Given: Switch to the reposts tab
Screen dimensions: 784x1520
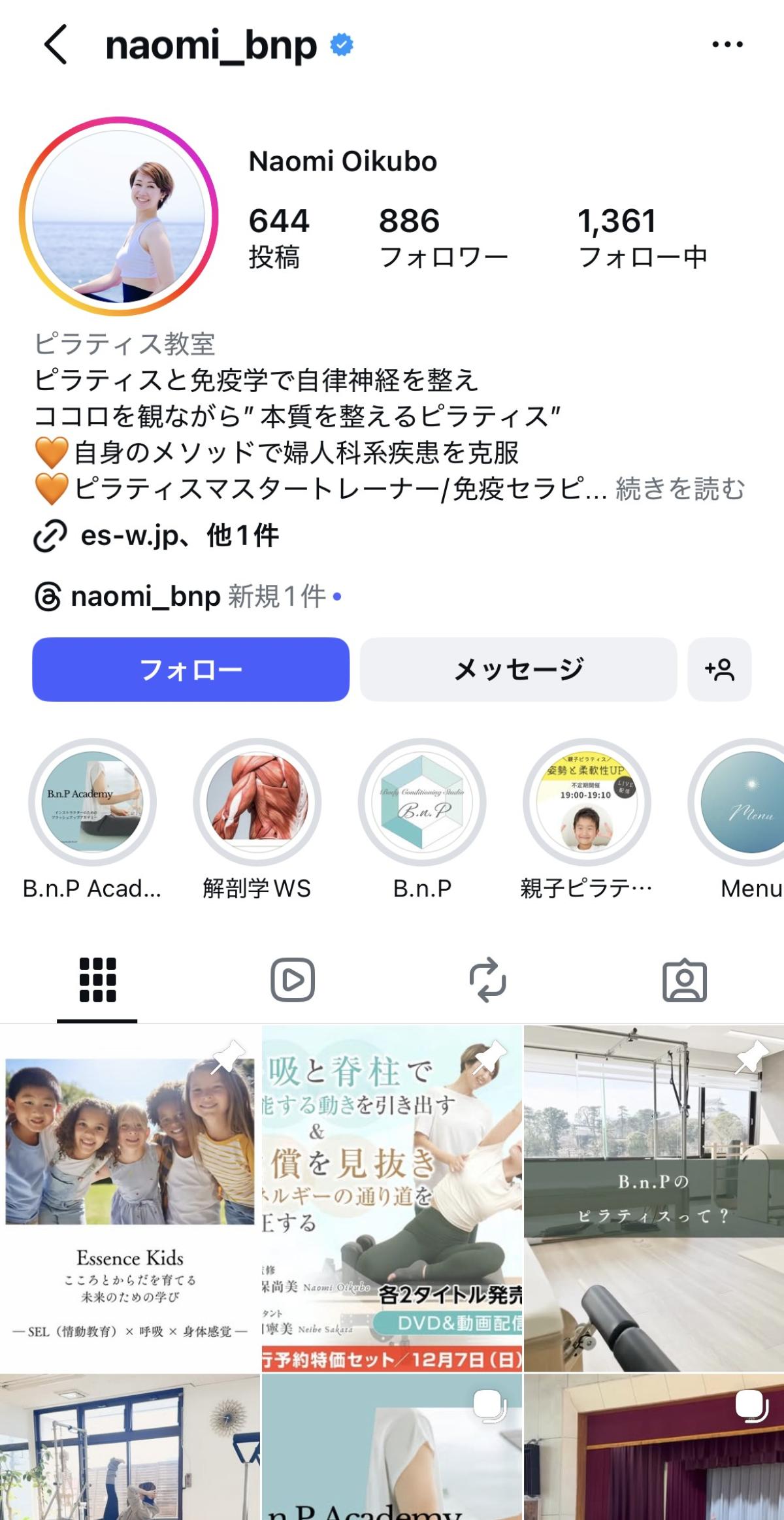Looking at the screenshot, I should (488, 980).
